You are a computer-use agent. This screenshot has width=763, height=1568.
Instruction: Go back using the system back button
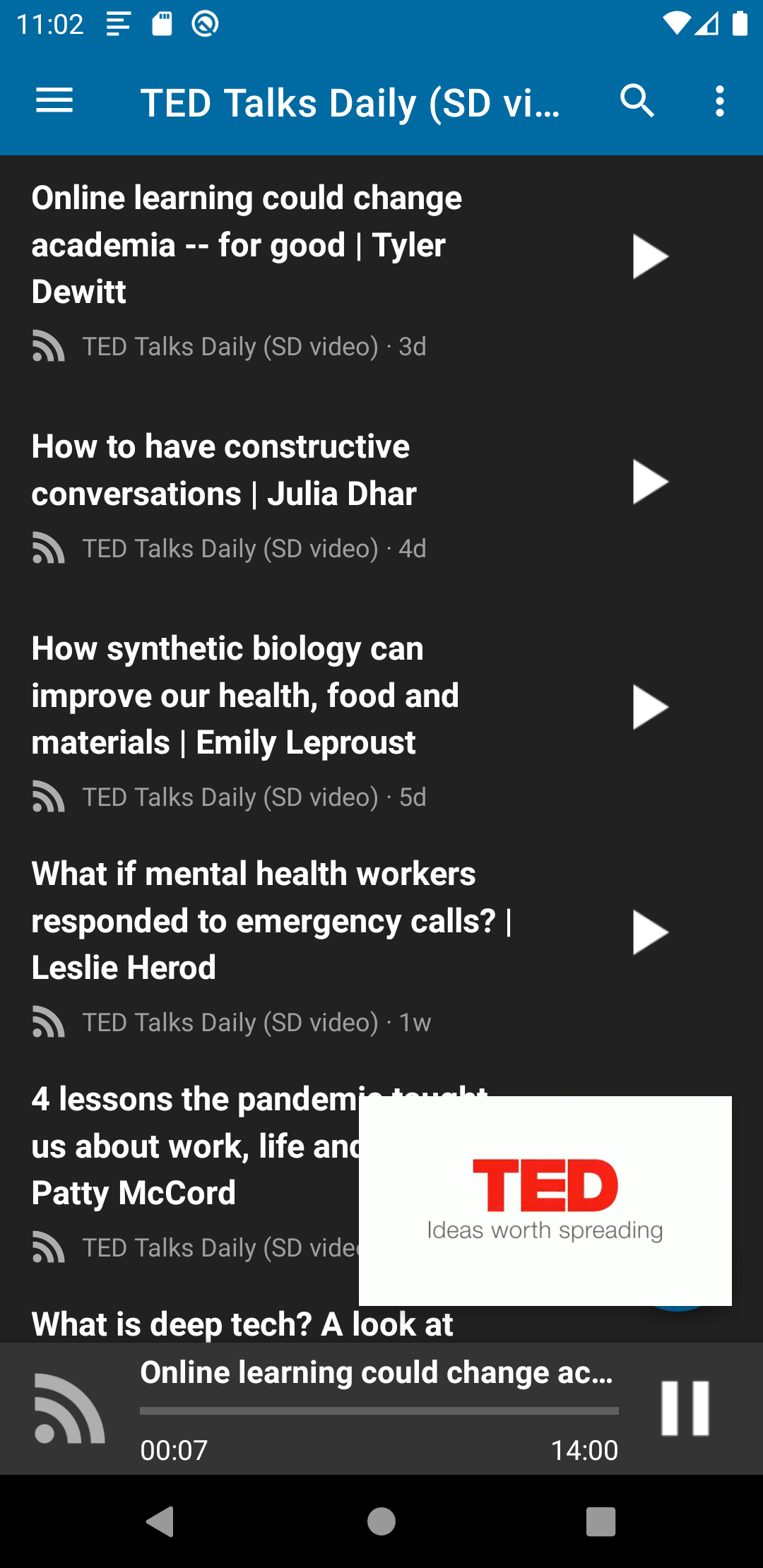160,1521
